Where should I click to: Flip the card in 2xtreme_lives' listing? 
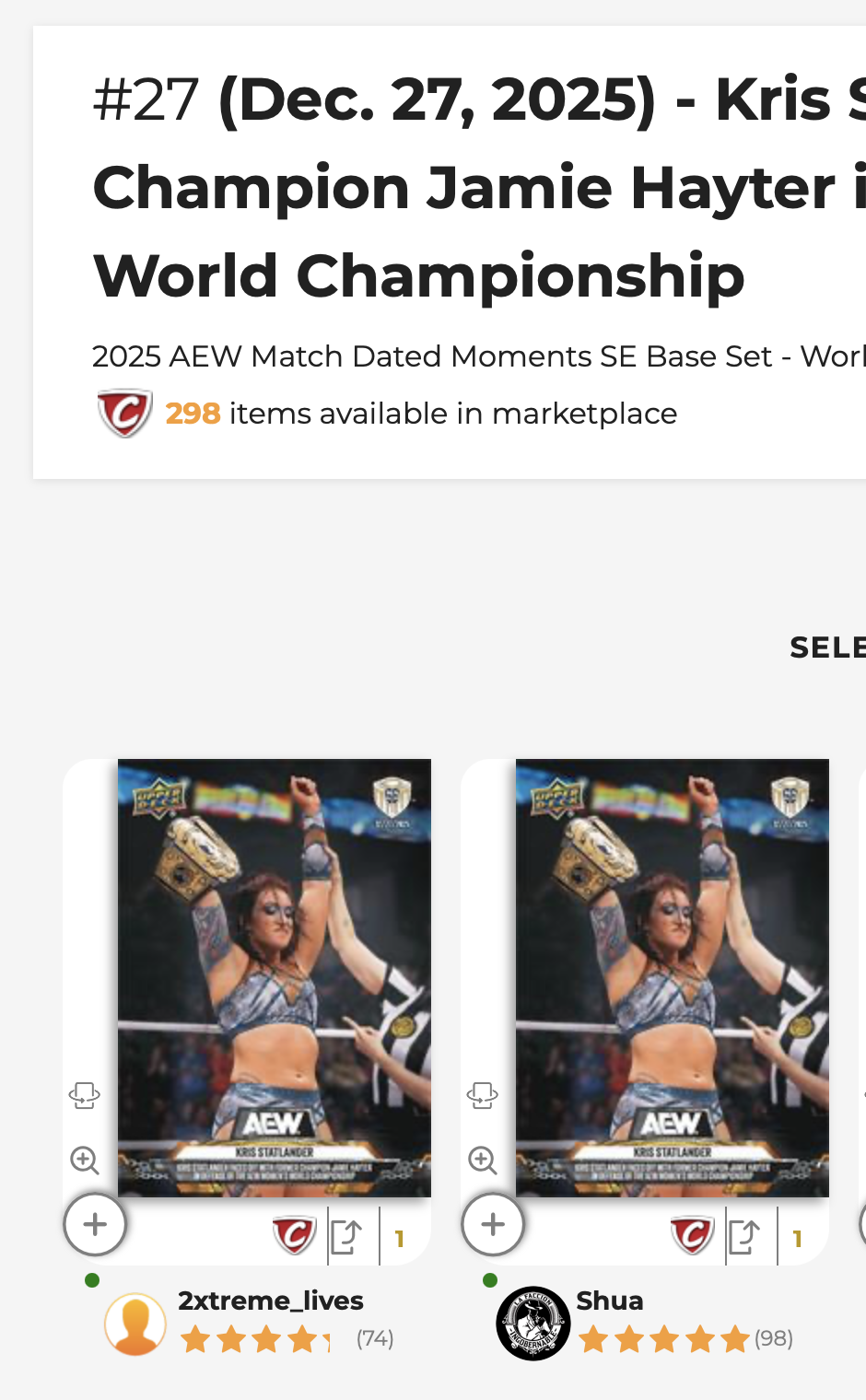click(85, 1095)
